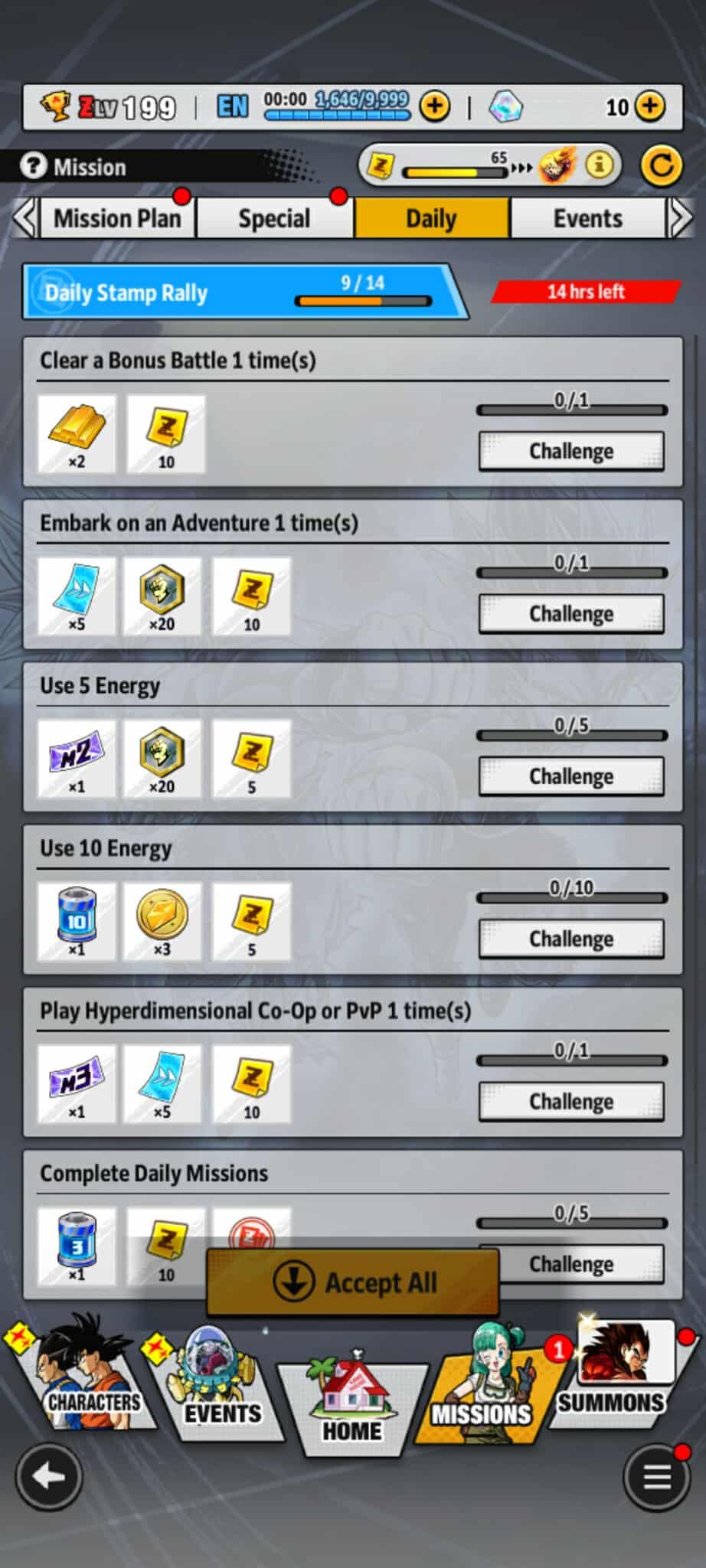Show next tabs with right arrow
The width and height of the screenshot is (706, 1568).
(680, 218)
